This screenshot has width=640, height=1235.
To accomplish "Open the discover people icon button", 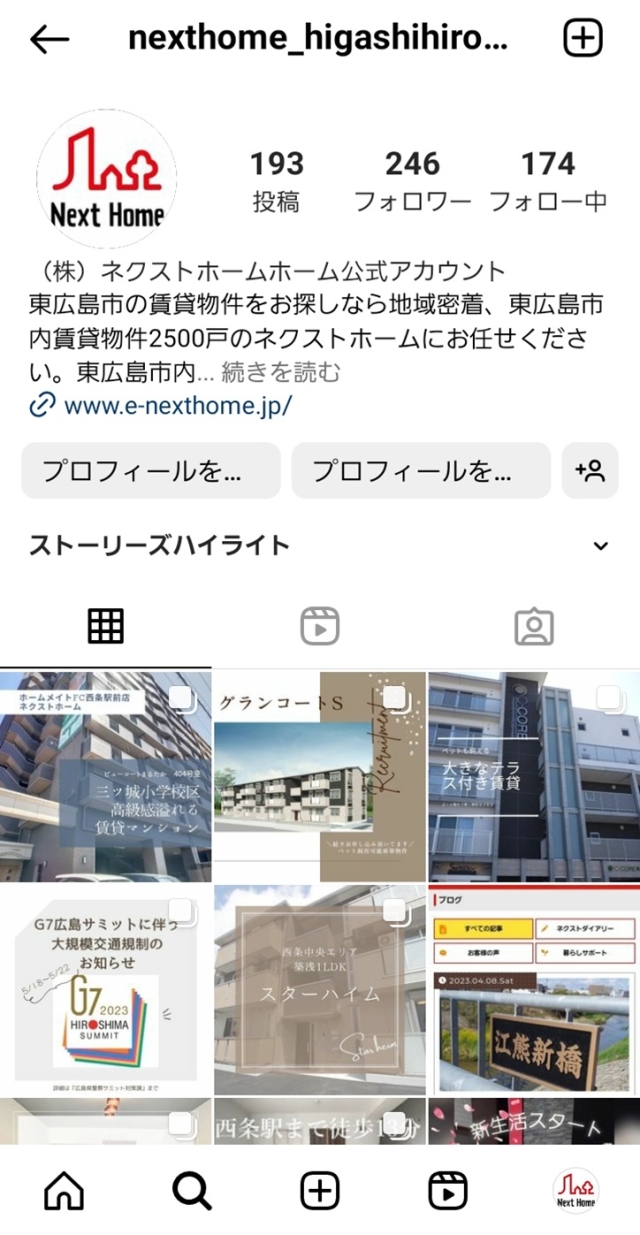I will coord(590,471).
